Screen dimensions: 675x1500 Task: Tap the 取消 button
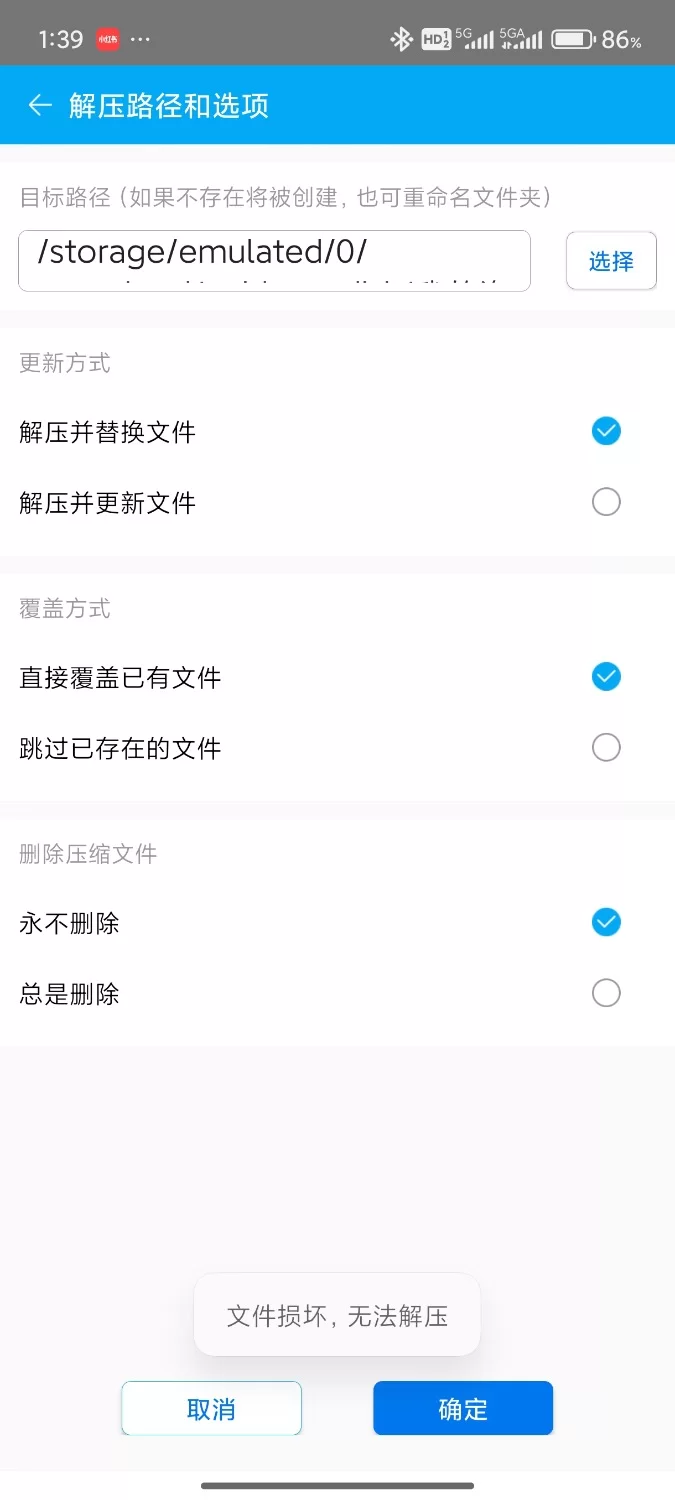(211, 1409)
